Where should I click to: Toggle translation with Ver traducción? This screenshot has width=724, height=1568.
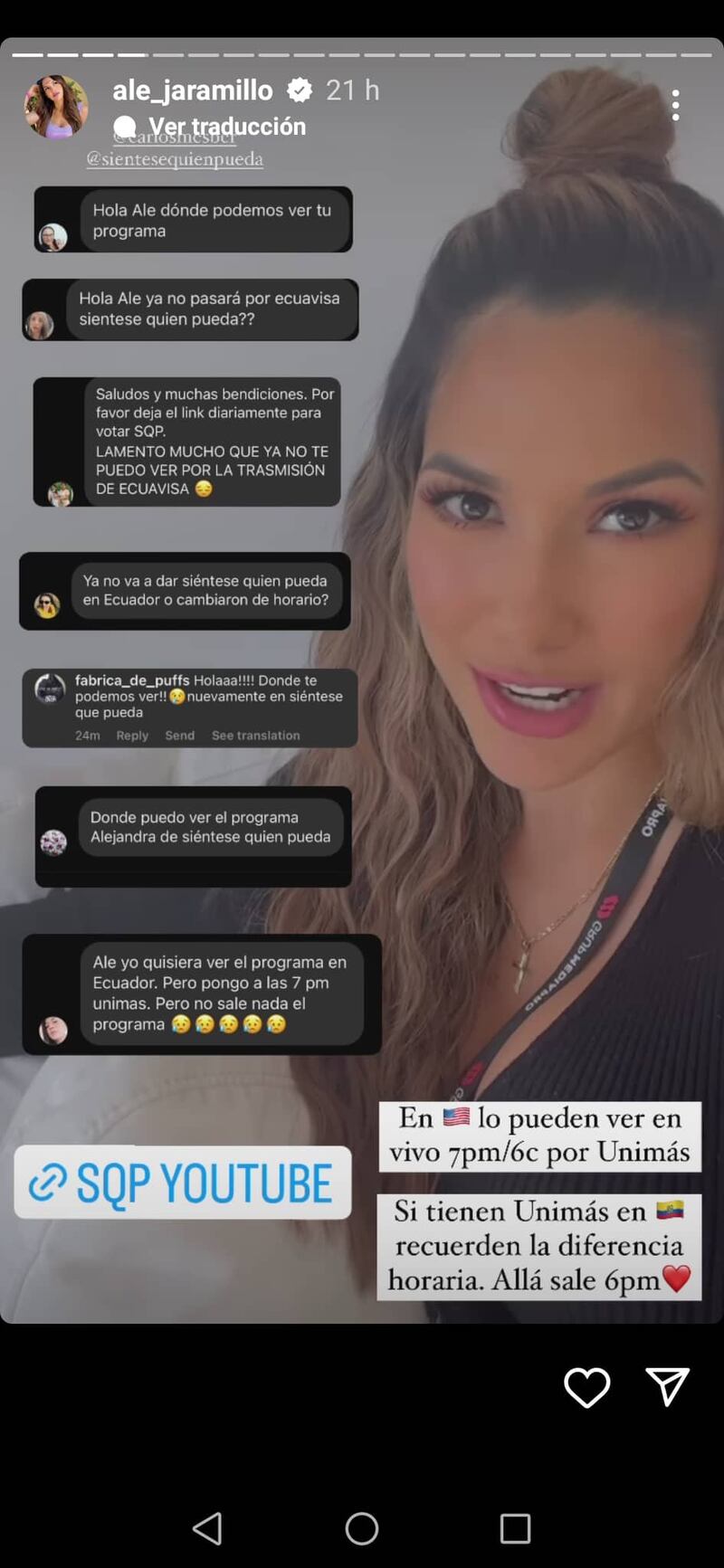[218, 126]
